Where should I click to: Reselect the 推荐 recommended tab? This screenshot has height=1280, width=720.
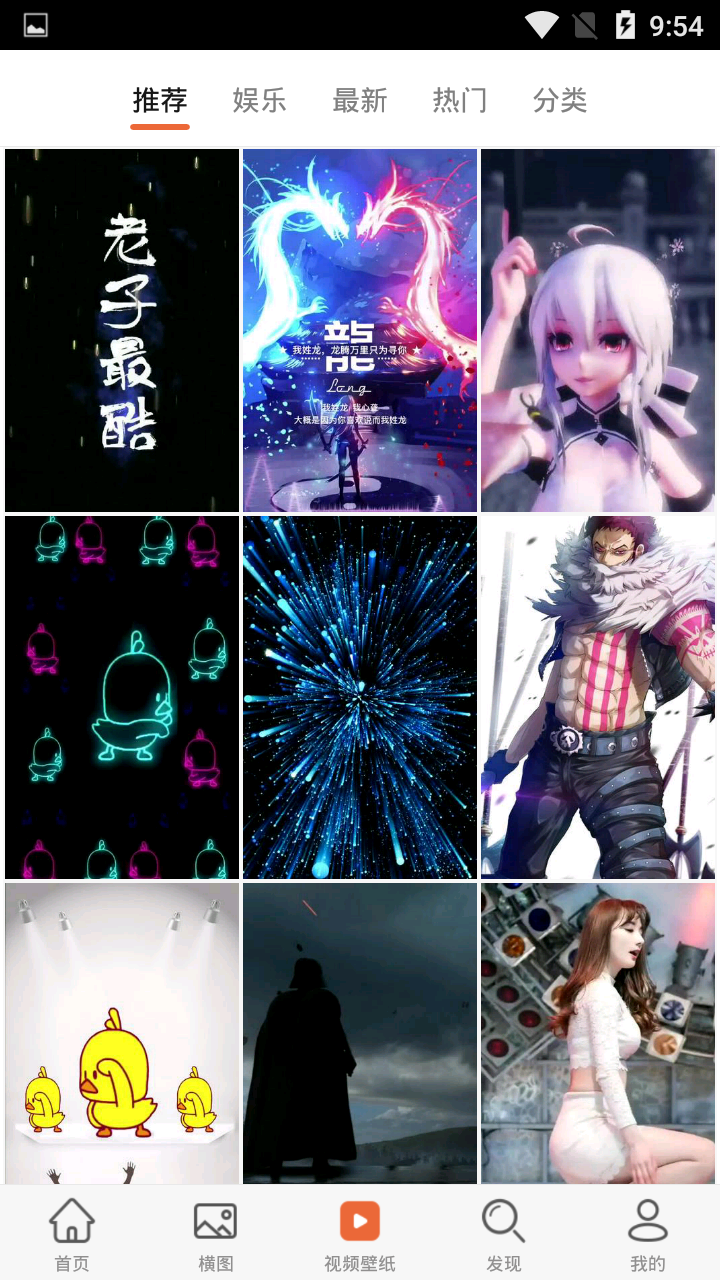159,100
